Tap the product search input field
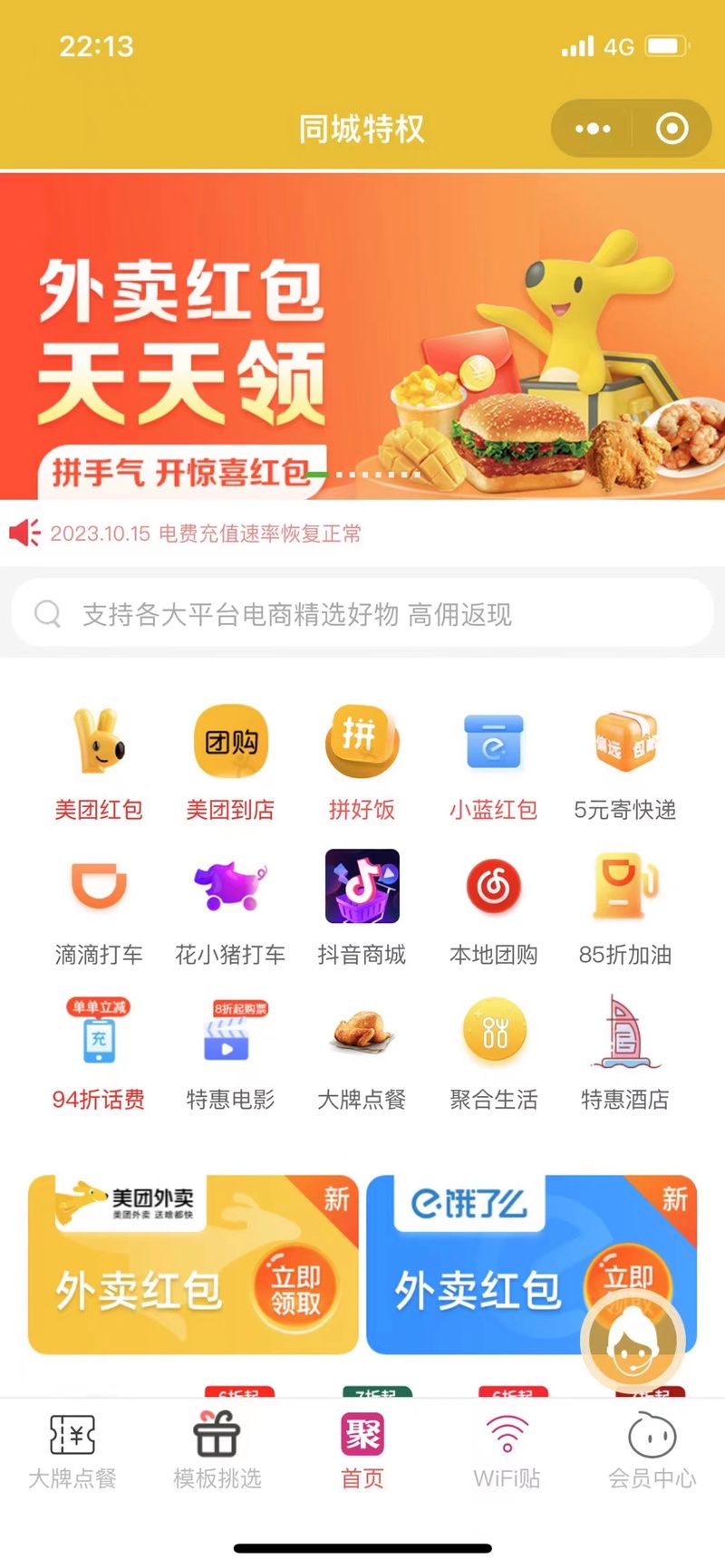Screen dimensions: 725x1568 (x=362, y=613)
